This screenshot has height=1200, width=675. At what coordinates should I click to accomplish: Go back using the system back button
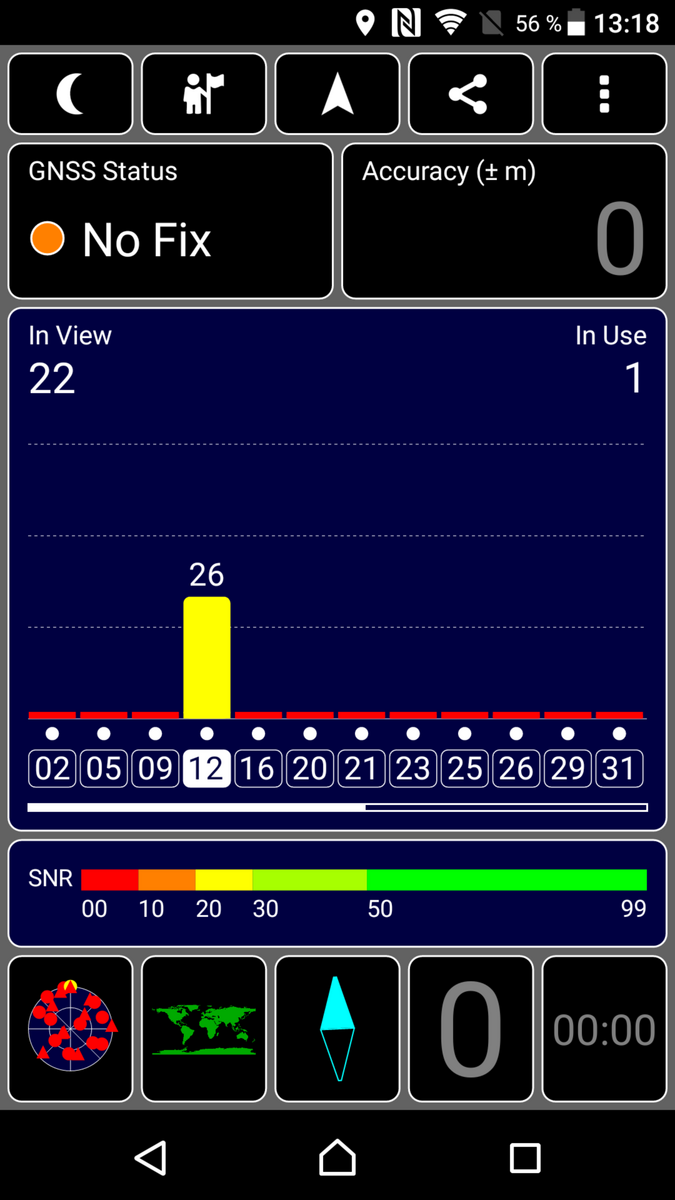point(150,1158)
